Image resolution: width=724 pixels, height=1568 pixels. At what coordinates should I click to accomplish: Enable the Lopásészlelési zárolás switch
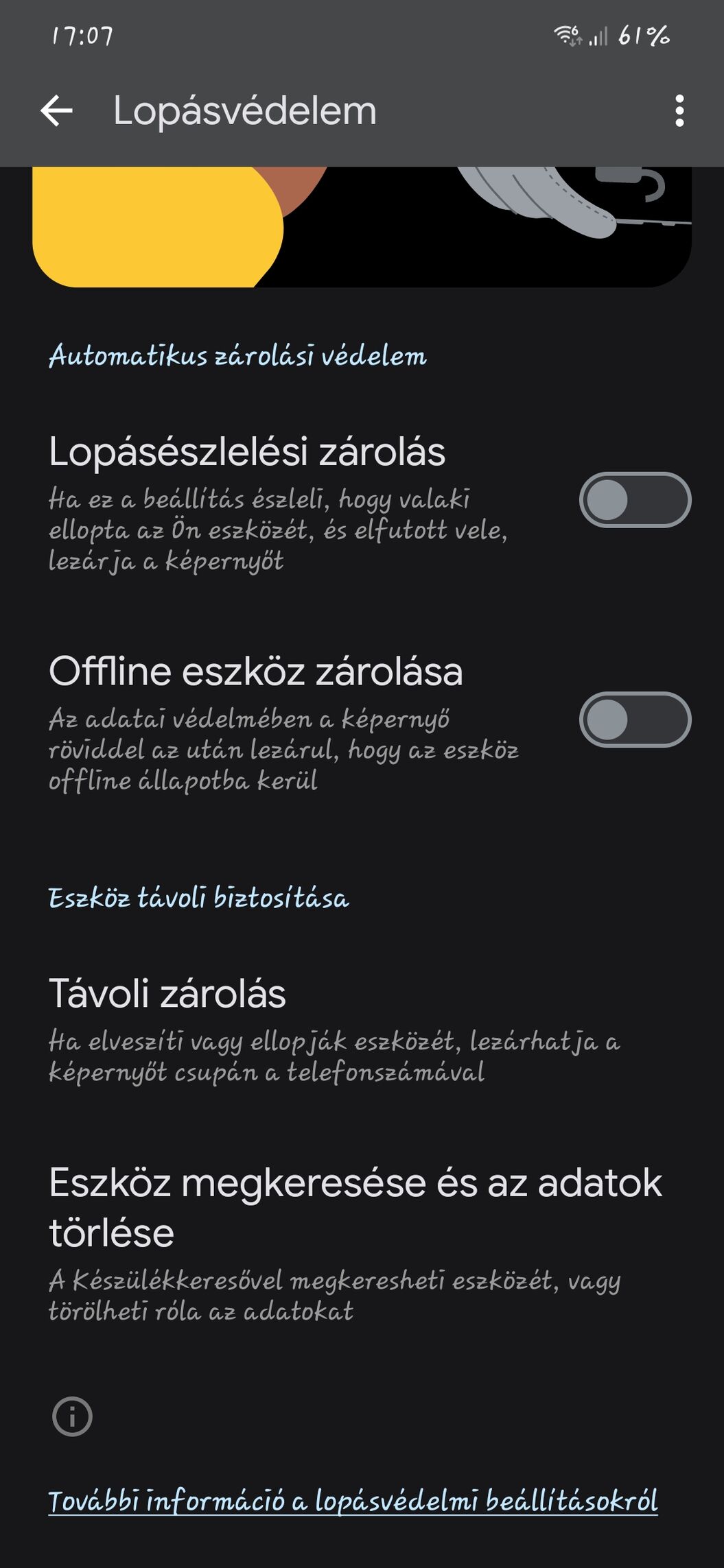coord(635,500)
